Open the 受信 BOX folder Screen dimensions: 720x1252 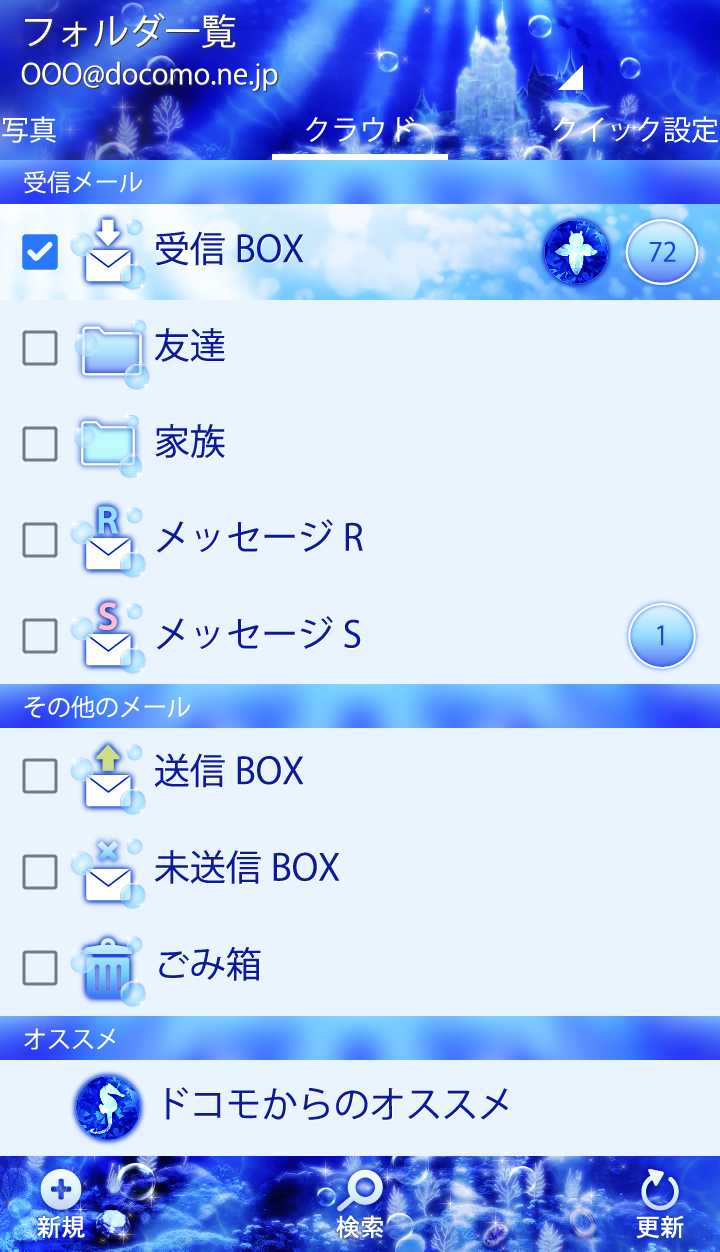pyautogui.click(x=230, y=250)
